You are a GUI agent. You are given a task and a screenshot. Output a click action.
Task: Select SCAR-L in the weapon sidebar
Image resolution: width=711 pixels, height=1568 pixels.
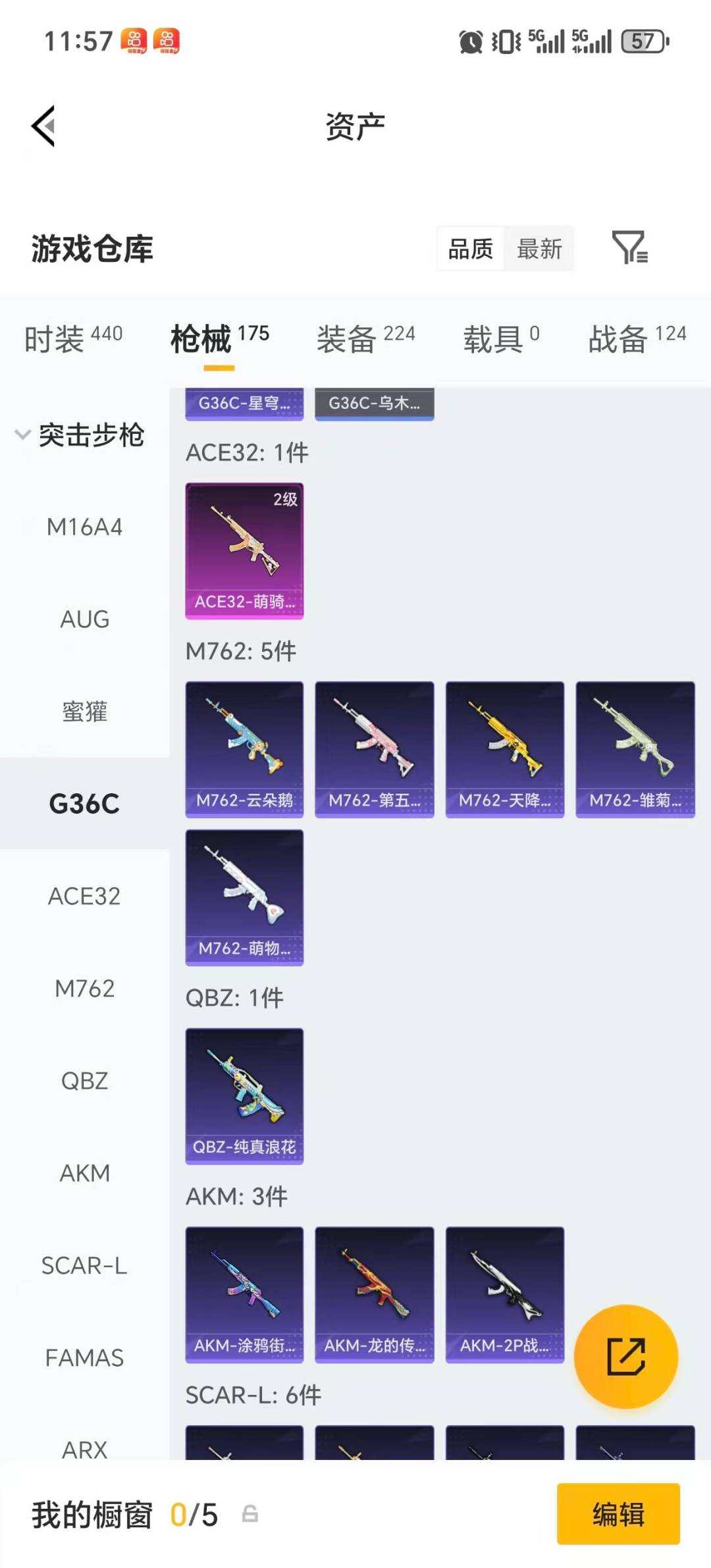84,1265
